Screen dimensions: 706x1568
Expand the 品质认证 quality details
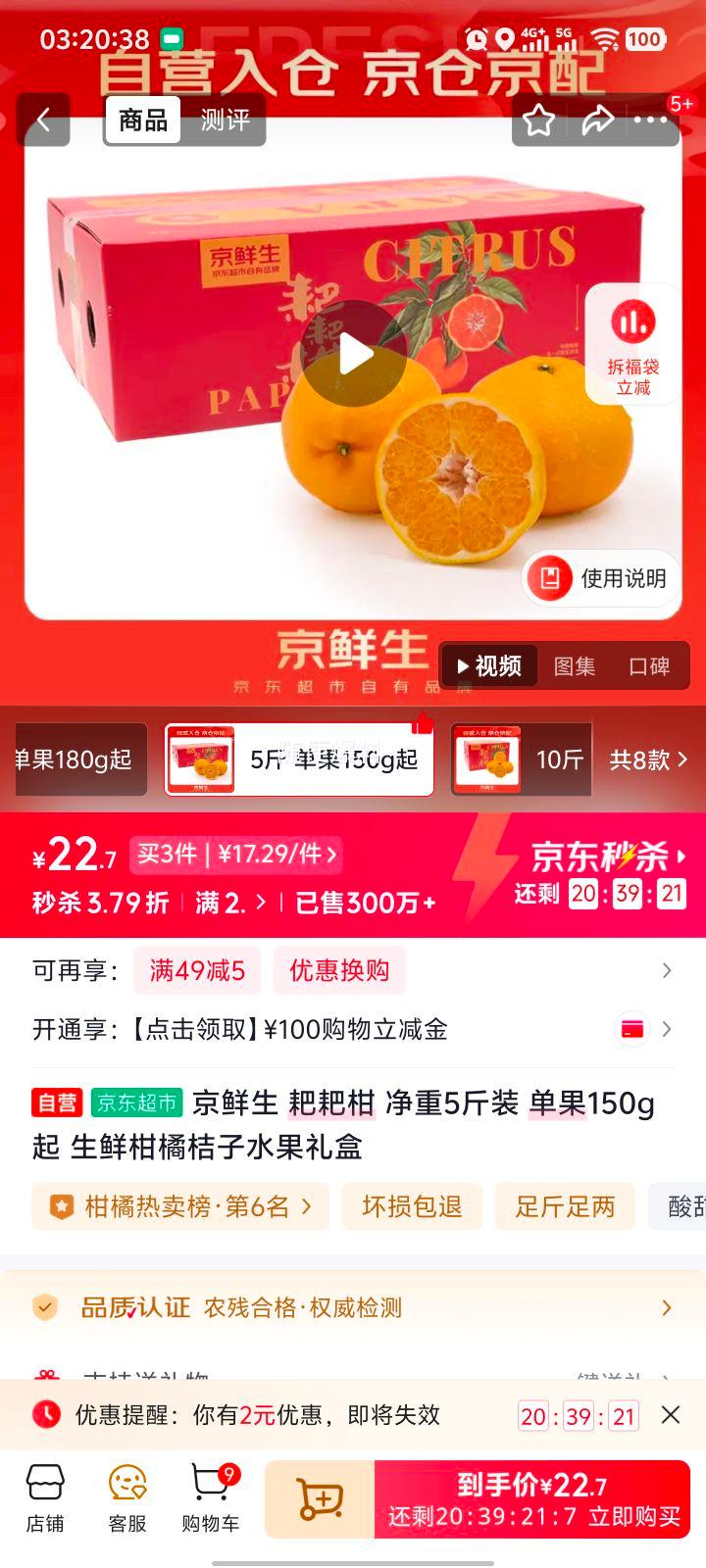click(x=353, y=1306)
